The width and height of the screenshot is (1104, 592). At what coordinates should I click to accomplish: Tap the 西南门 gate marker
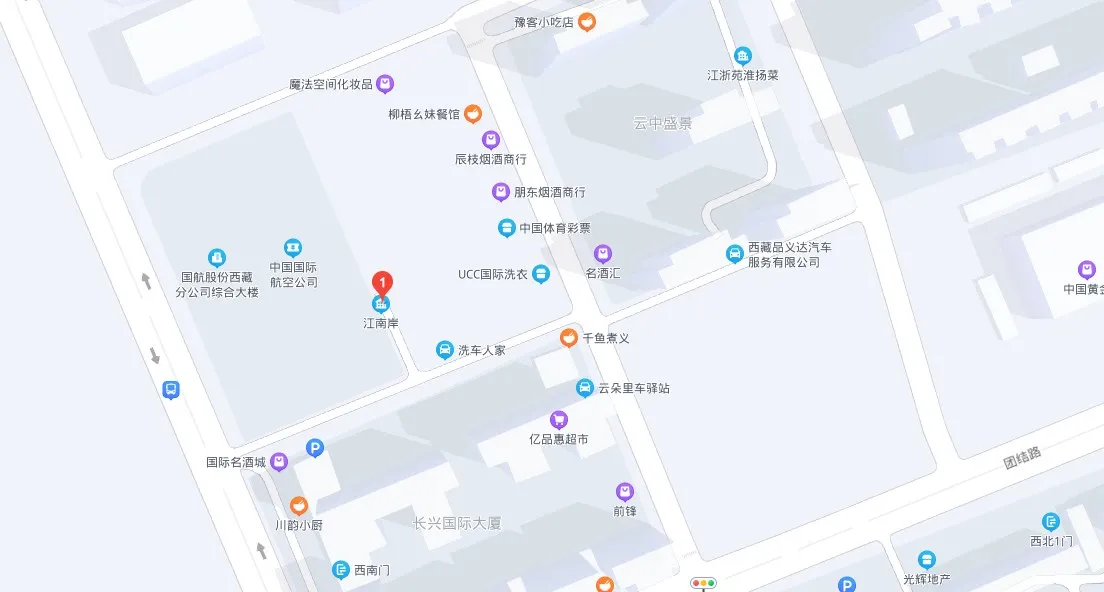(x=340, y=570)
